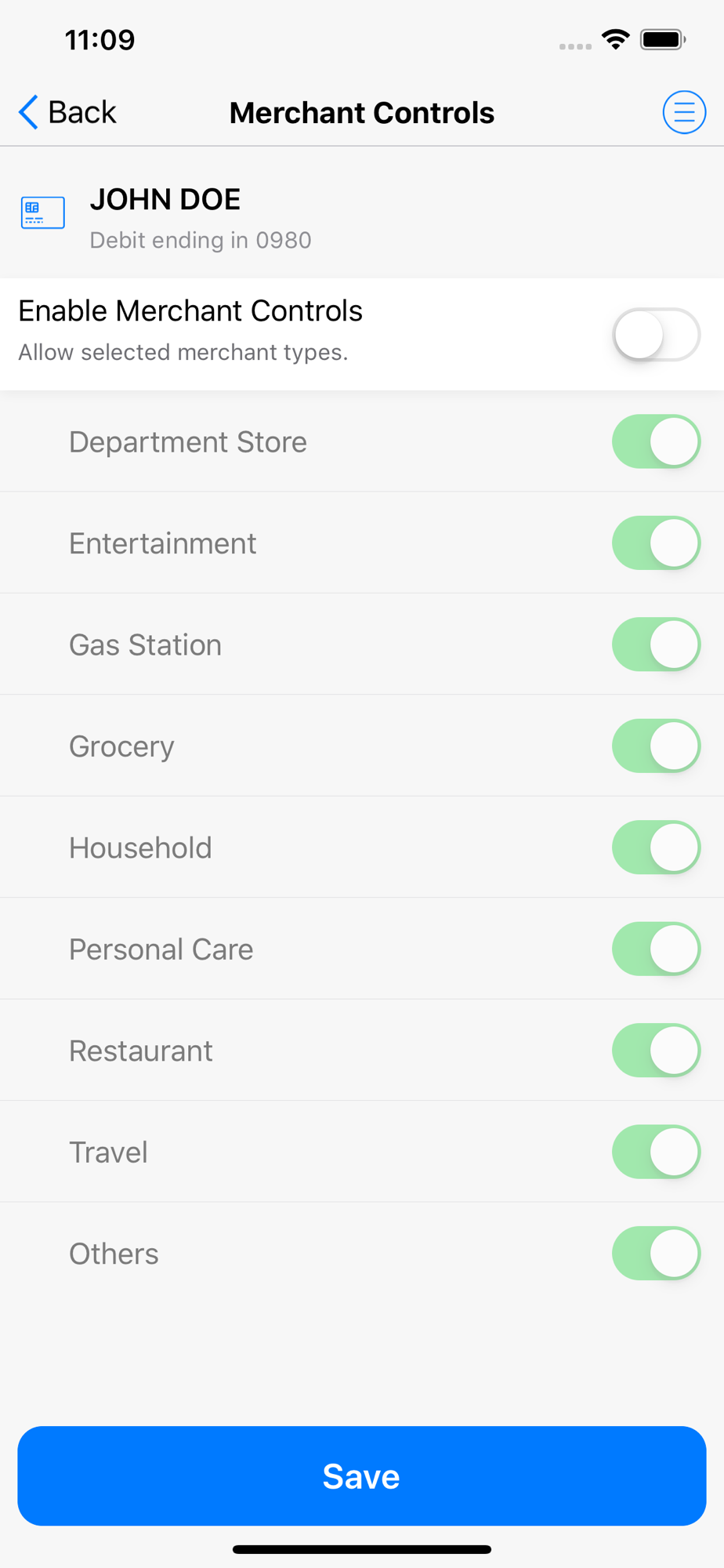
Task: Turn off the Household switch
Action: [656, 848]
